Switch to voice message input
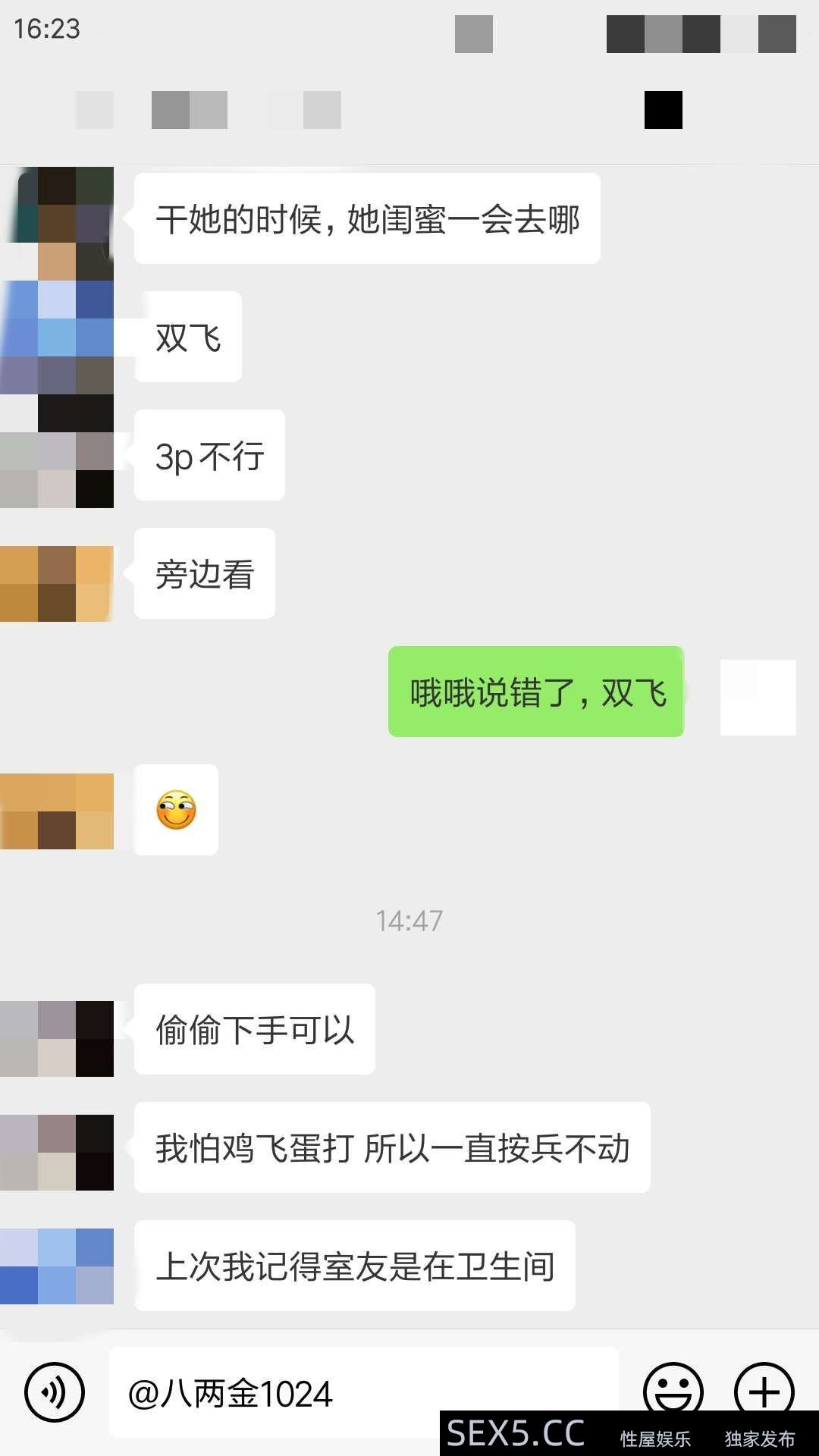Screen dimensions: 819x1456 click(55, 1392)
